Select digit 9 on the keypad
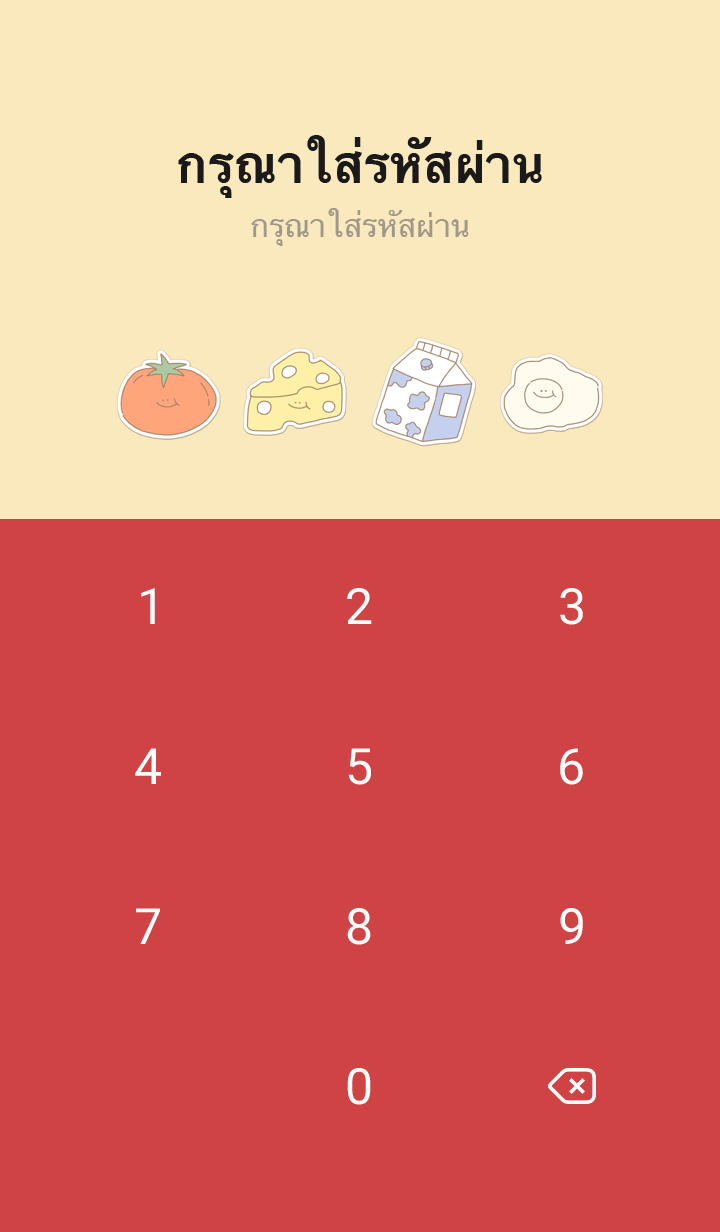 571,927
